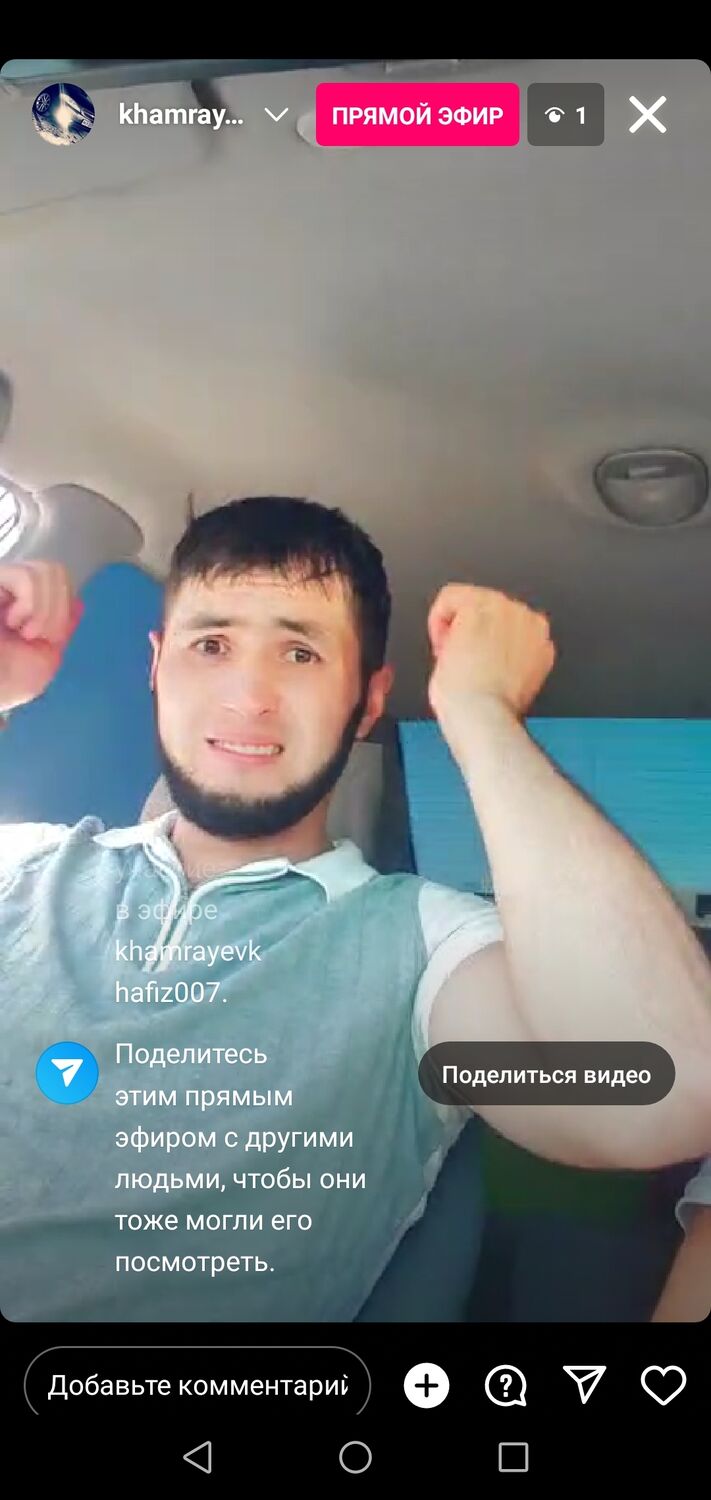Go to the system home screen
Viewport: 711px width, 1500px height.
[355, 1456]
